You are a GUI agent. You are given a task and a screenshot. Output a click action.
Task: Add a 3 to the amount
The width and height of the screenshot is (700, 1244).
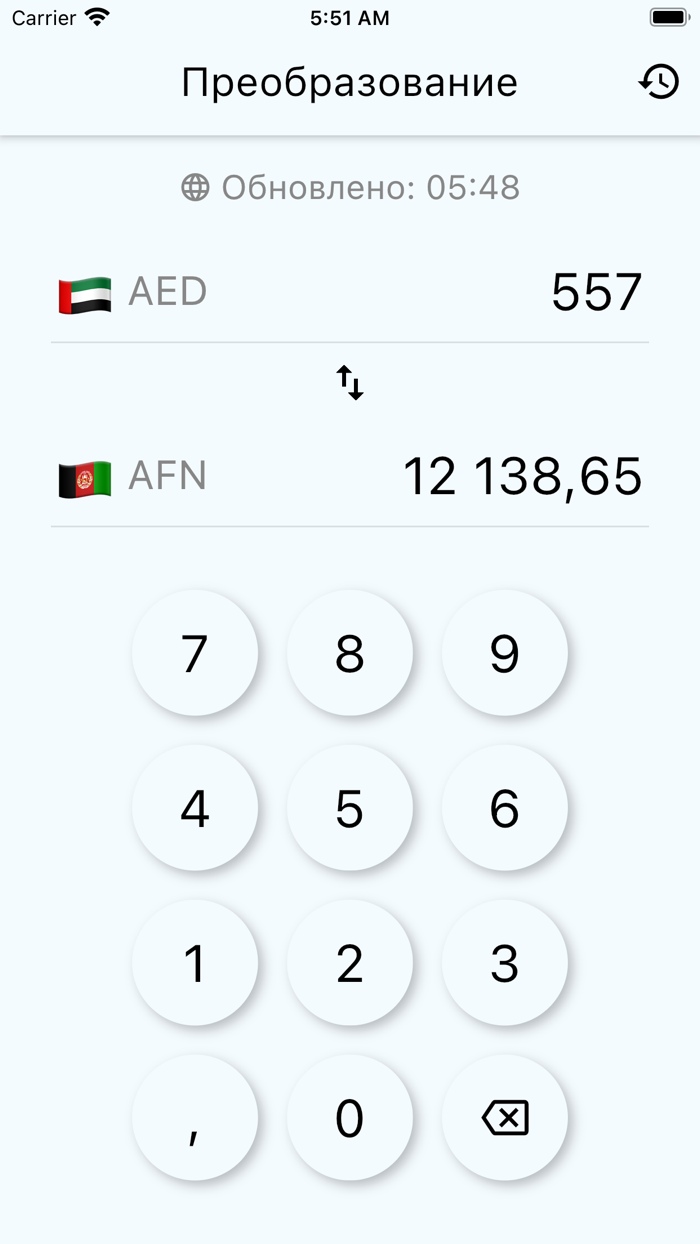pos(505,963)
